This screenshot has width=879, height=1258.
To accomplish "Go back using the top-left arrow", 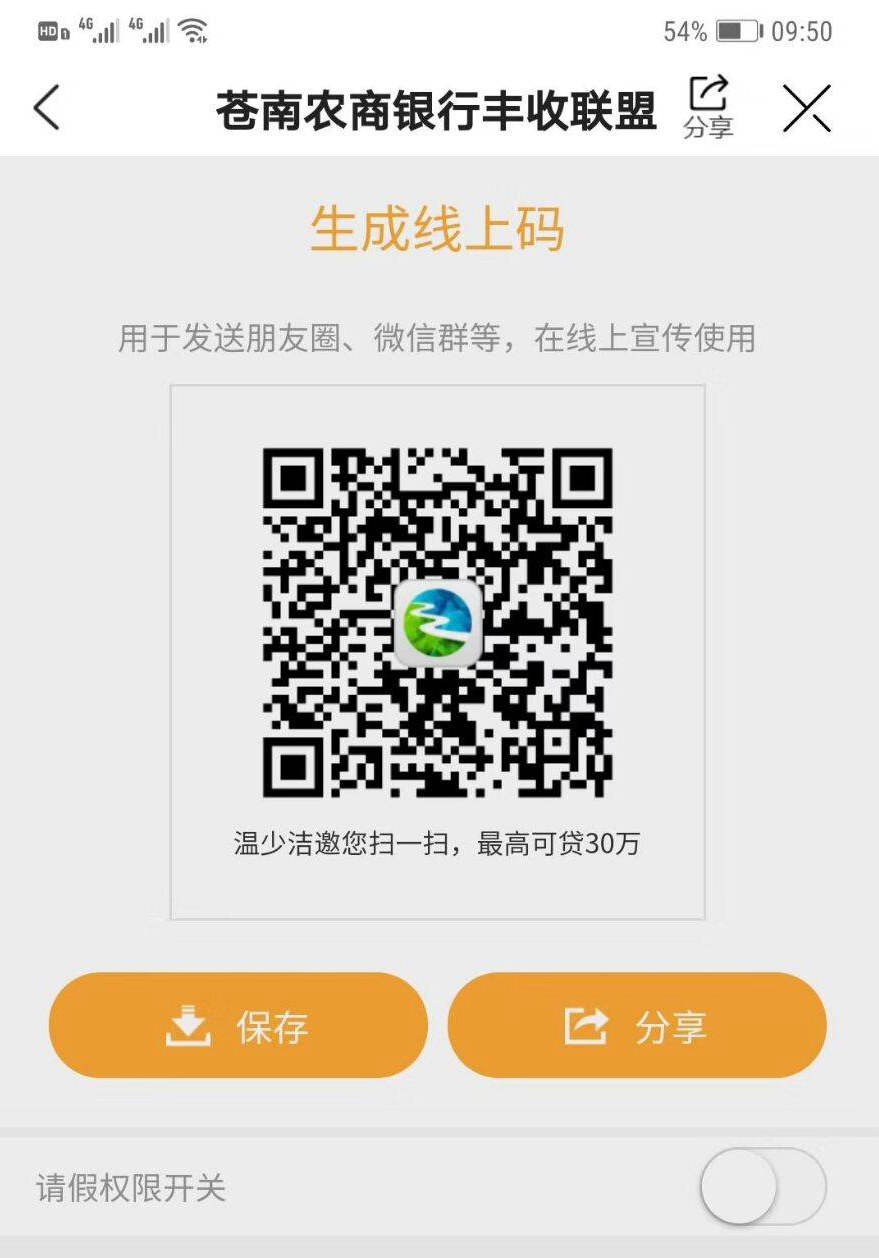I will point(46,108).
